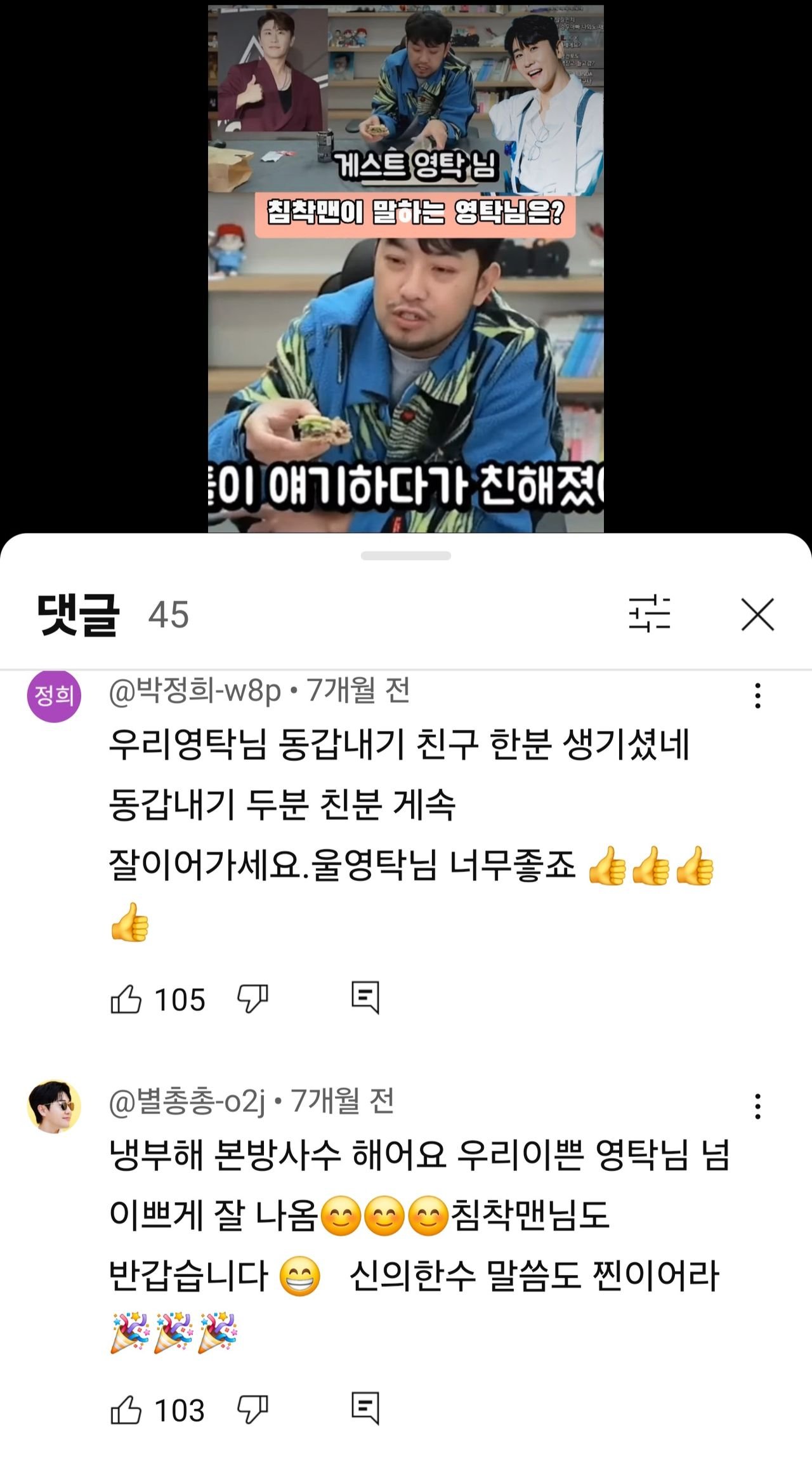812x1480 pixels.
Task: Dislike 박정희-w8p's comment
Action: point(252,999)
